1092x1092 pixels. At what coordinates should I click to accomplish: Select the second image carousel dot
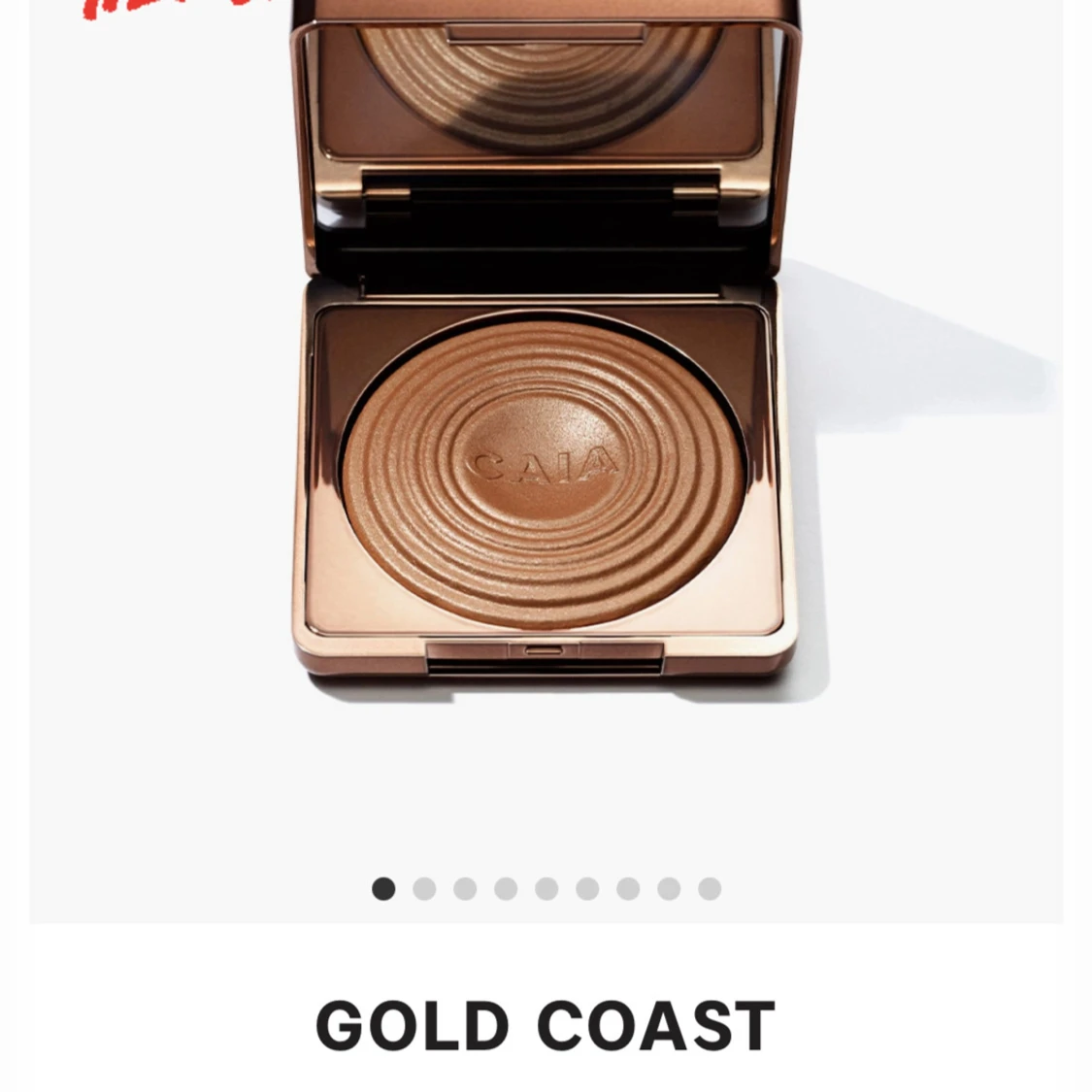424,888
